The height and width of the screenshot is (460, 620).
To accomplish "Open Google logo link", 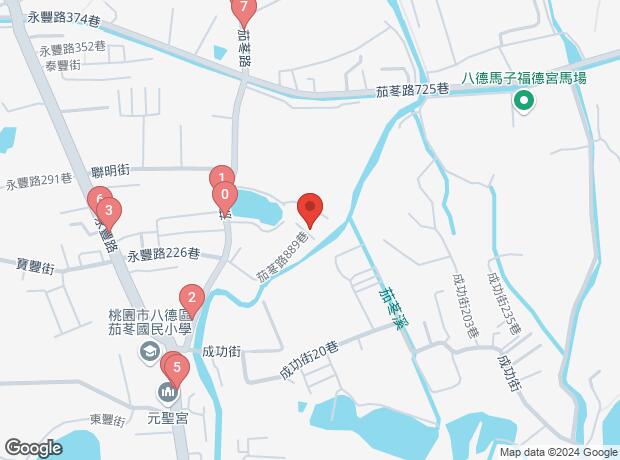I will (33, 448).
